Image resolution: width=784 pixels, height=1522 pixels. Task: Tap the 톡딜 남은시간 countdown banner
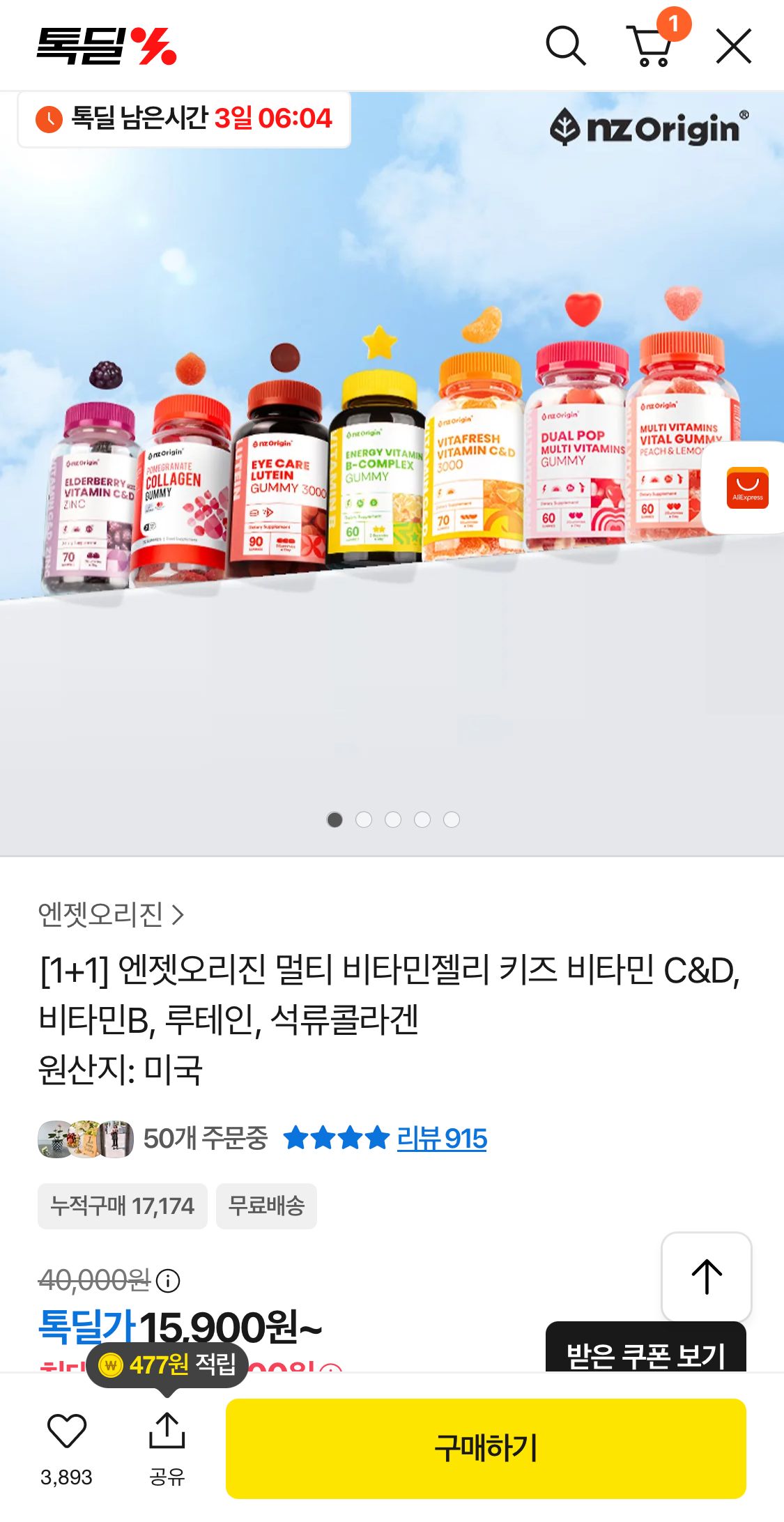pyautogui.click(x=184, y=119)
